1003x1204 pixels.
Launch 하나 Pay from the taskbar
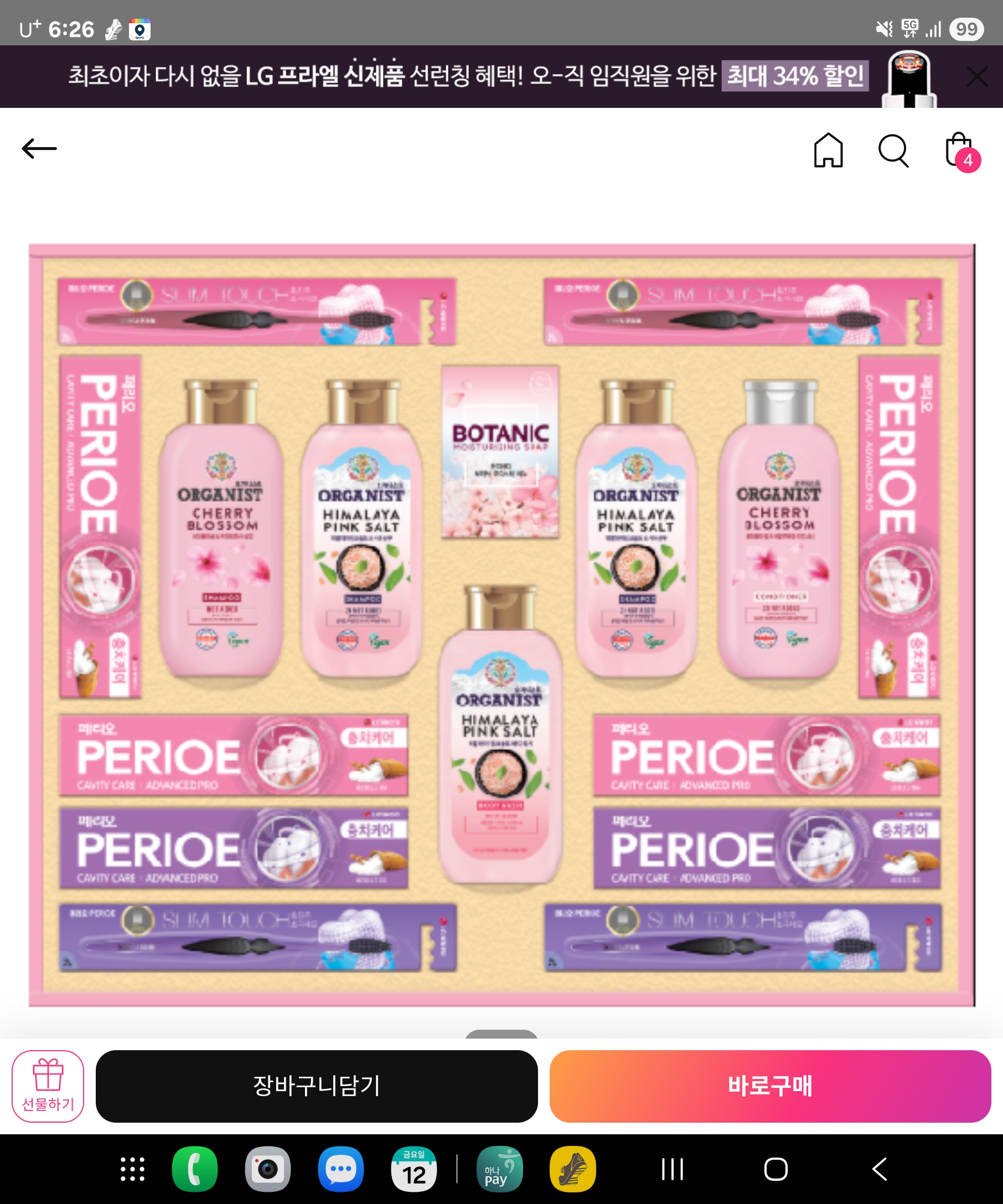499,1169
